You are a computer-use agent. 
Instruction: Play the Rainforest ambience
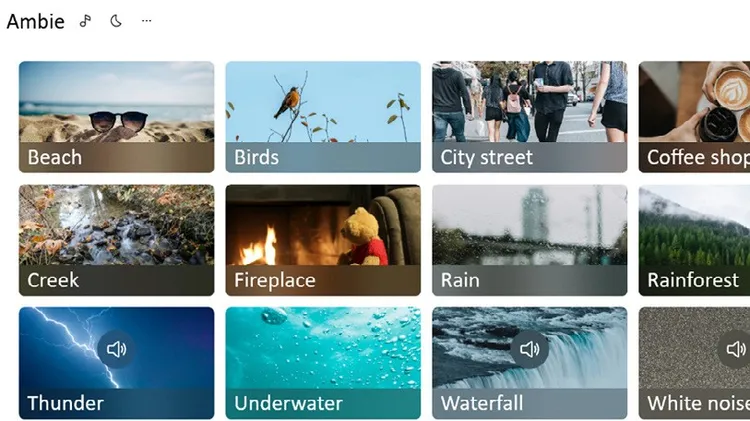[x=695, y=239]
